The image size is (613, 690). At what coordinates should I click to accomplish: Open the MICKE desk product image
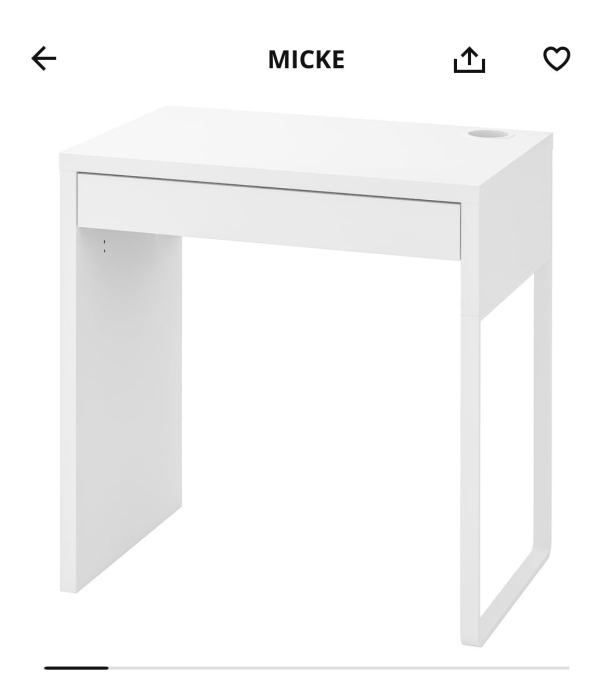tap(306, 370)
